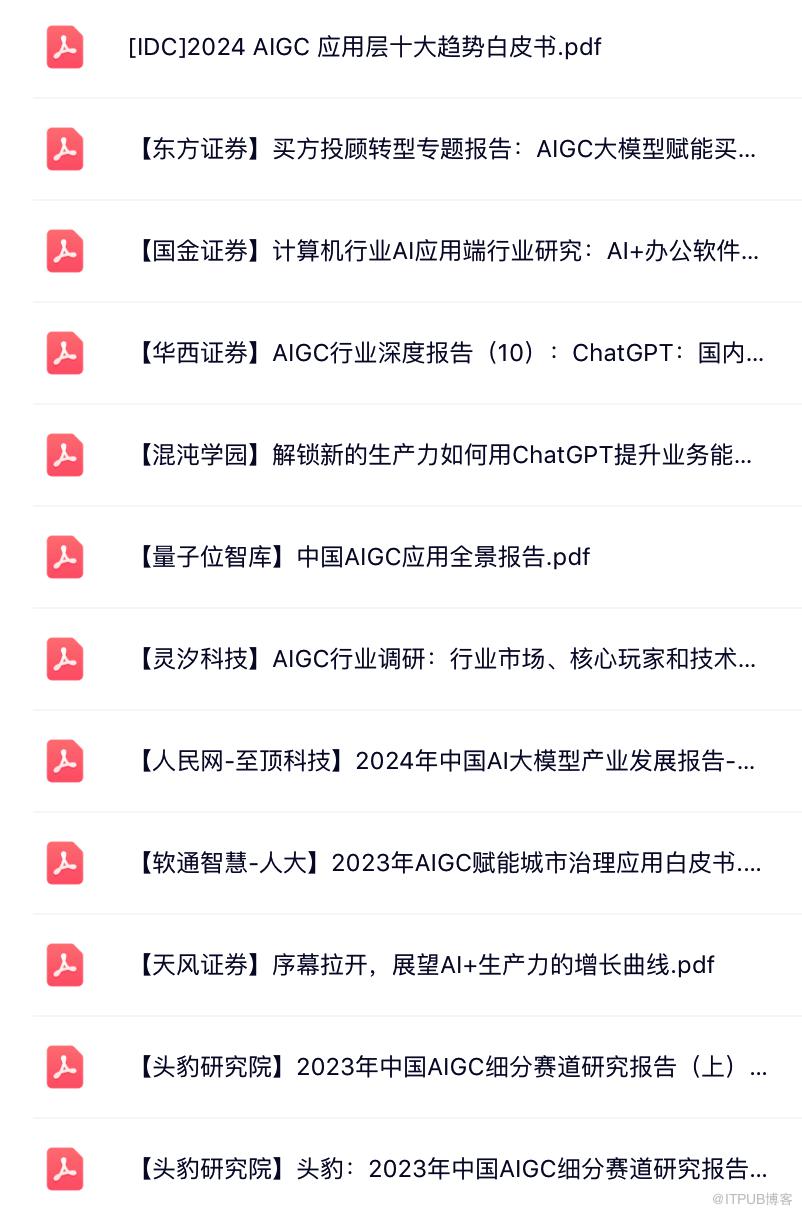Open 华西证券 AIGC行业深度报告（10）
This screenshot has height=1214, width=802.
click(446, 353)
